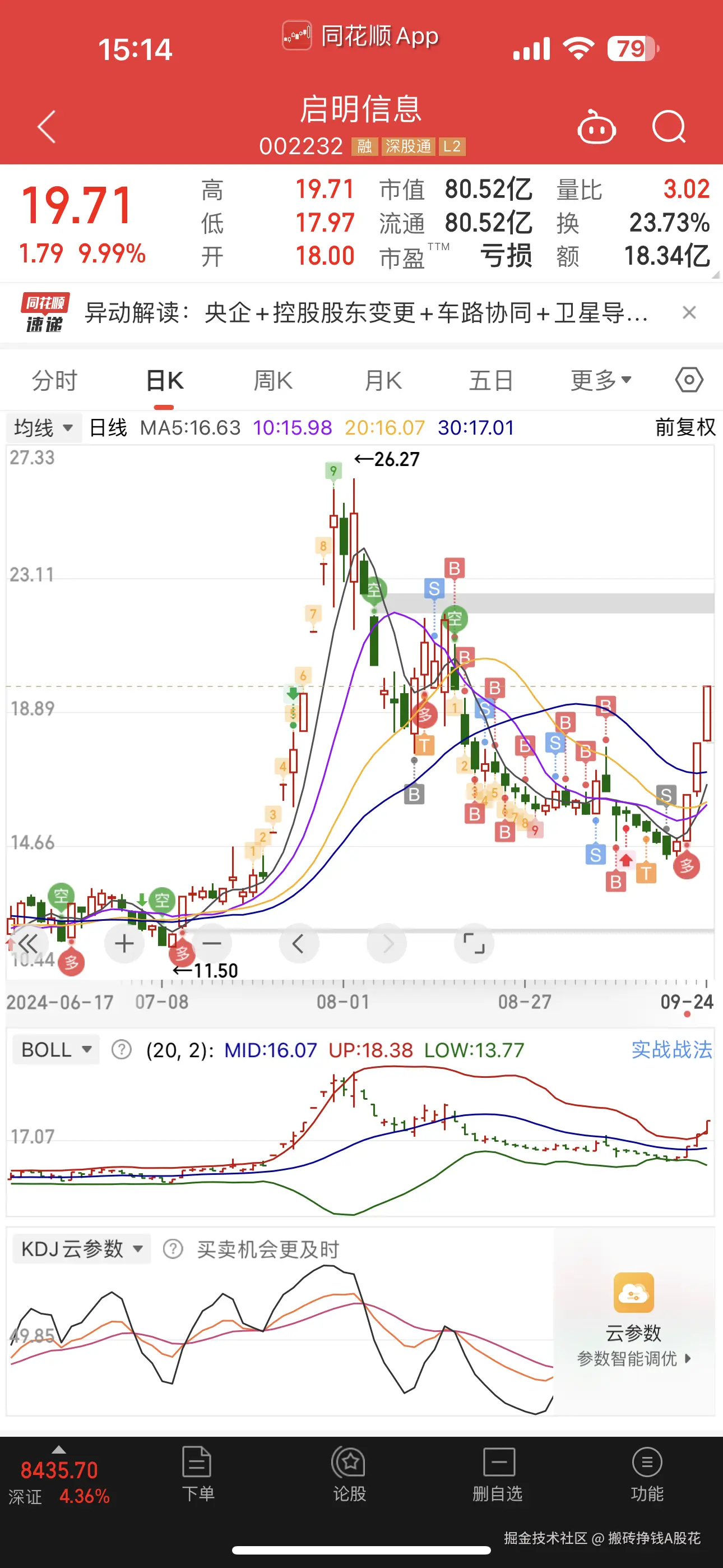This screenshot has width=723, height=1568.
Task: Open the search magnifier icon
Action: click(668, 126)
